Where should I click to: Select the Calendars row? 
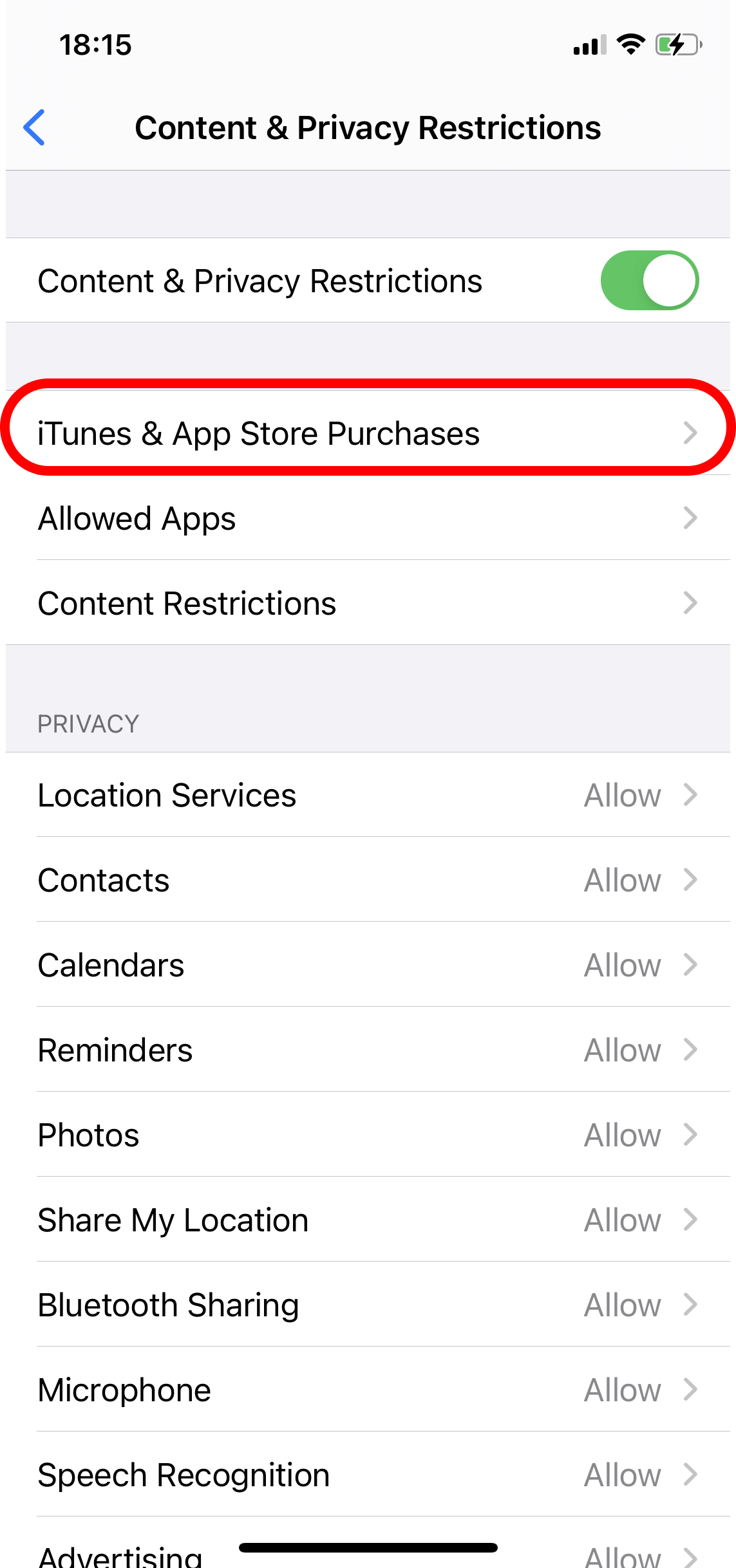click(367, 965)
